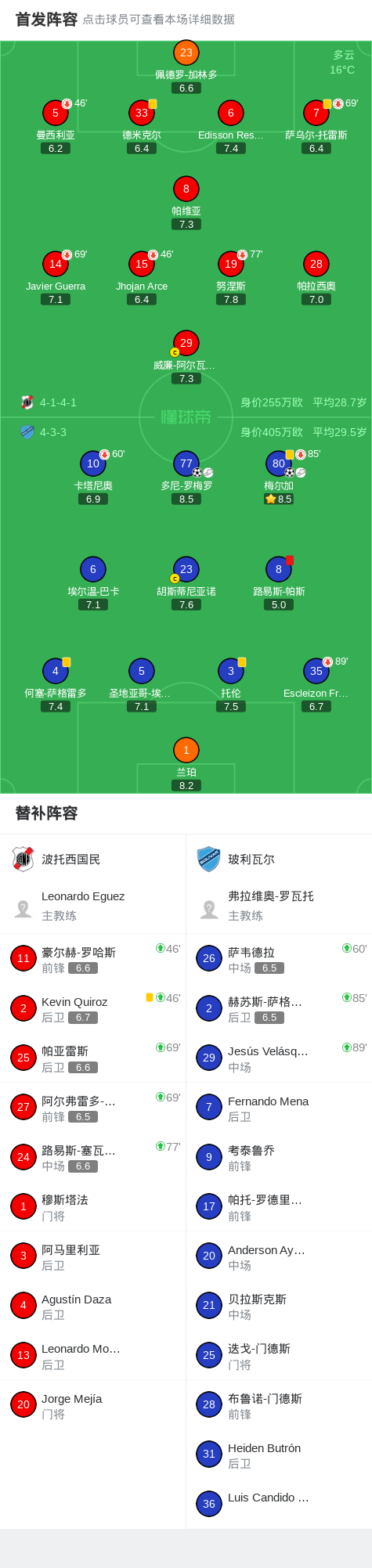This screenshot has width=372, height=1568.
Task: Open substitute Fernando Mena
Action: click(279, 1107)
